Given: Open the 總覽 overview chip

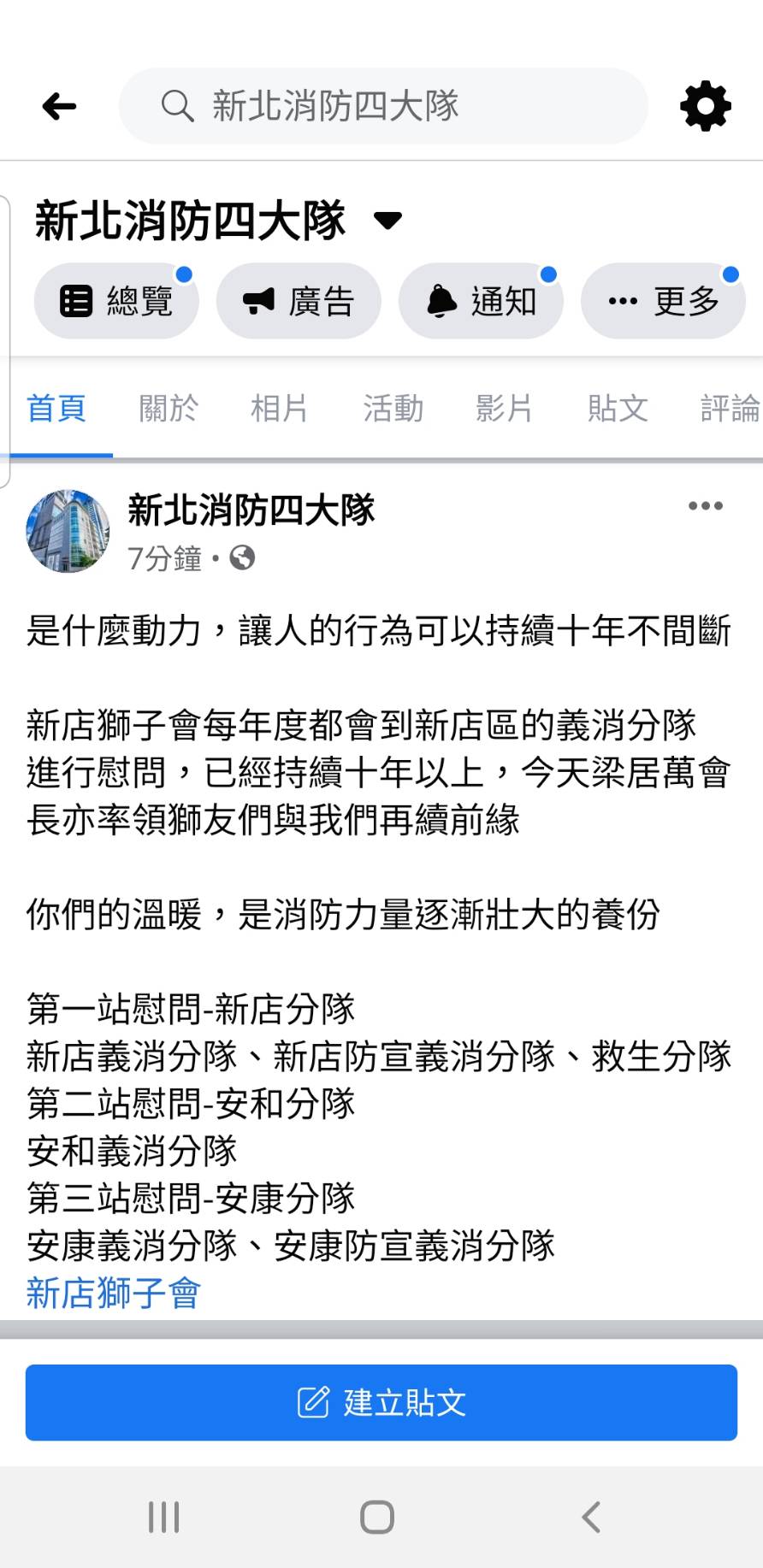Looking at the screenshot, I should tap(116, 301).
